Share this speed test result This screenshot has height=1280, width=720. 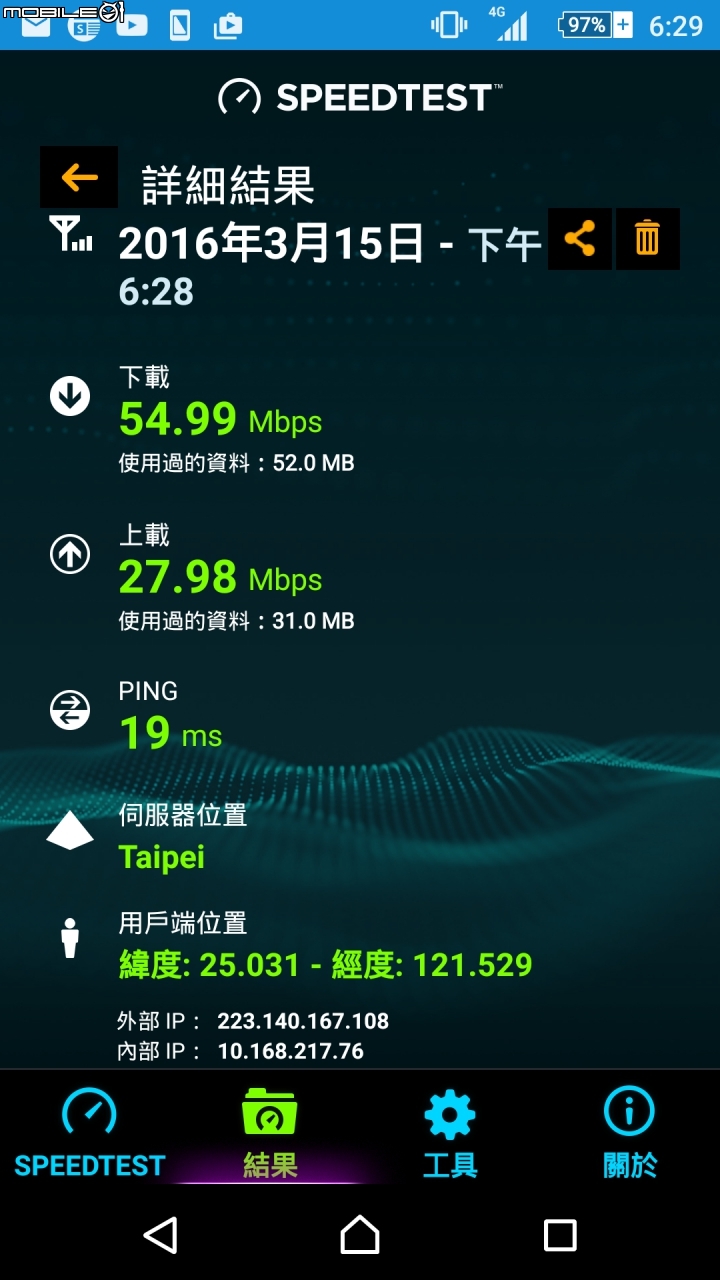[x=580, y=239]
